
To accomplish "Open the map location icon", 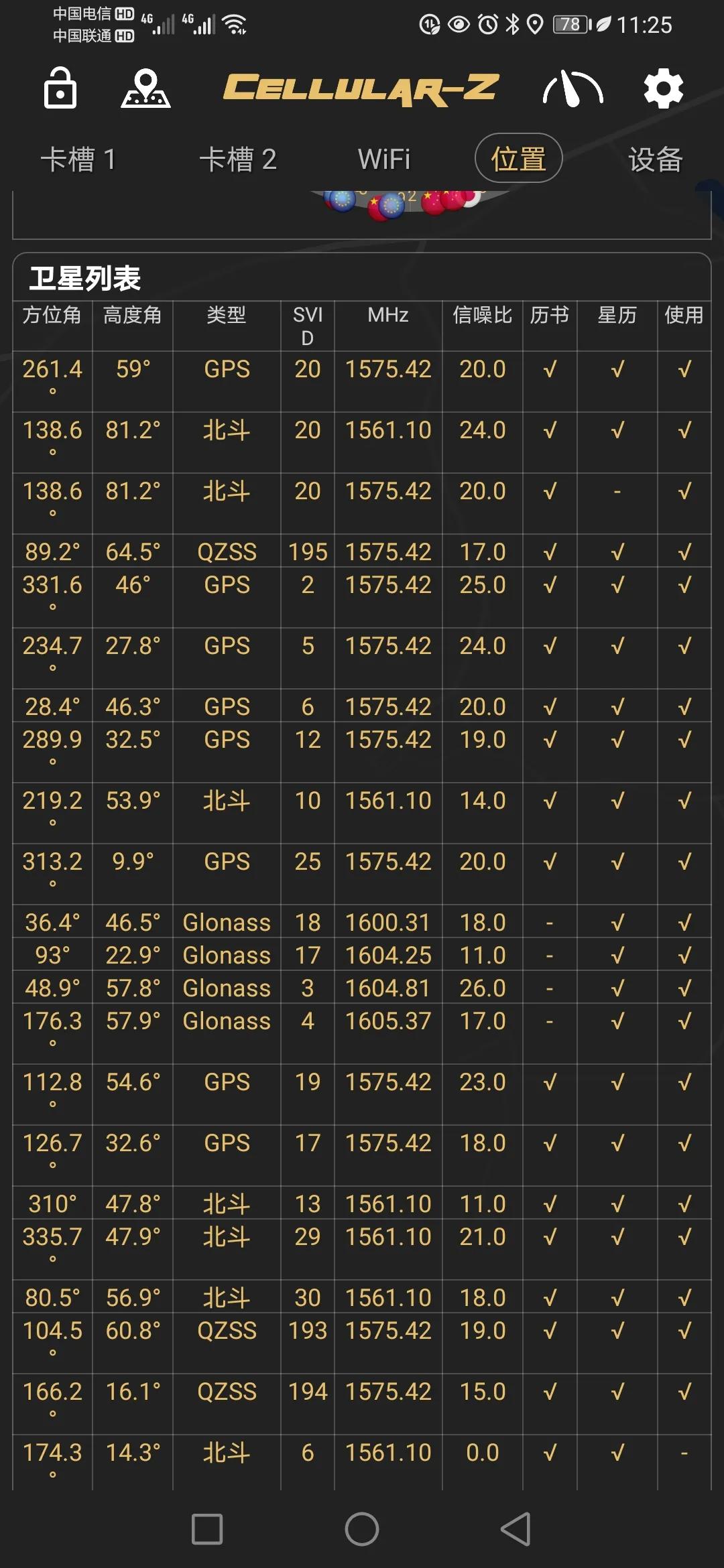I will [145, 88].
